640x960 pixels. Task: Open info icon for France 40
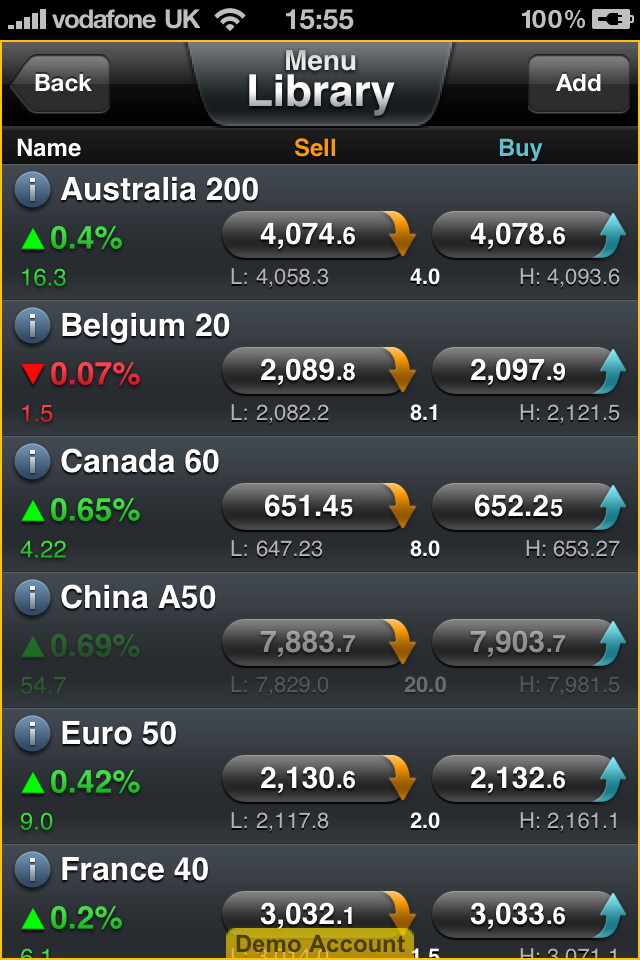click(x=33, y=869)
